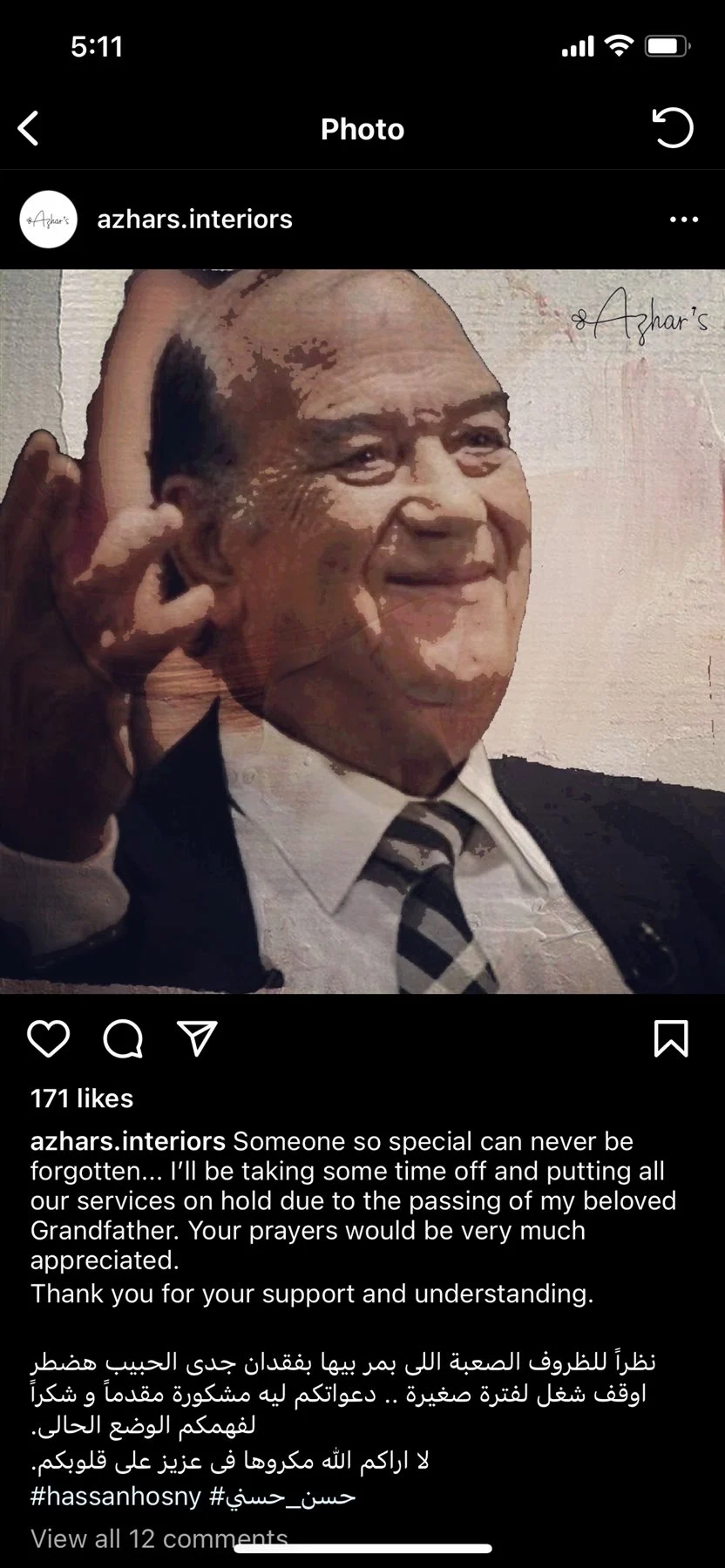Viewport: 725px width, 1568px height.
Task: View all 12 comments
Action: (x=159, y=1538)
